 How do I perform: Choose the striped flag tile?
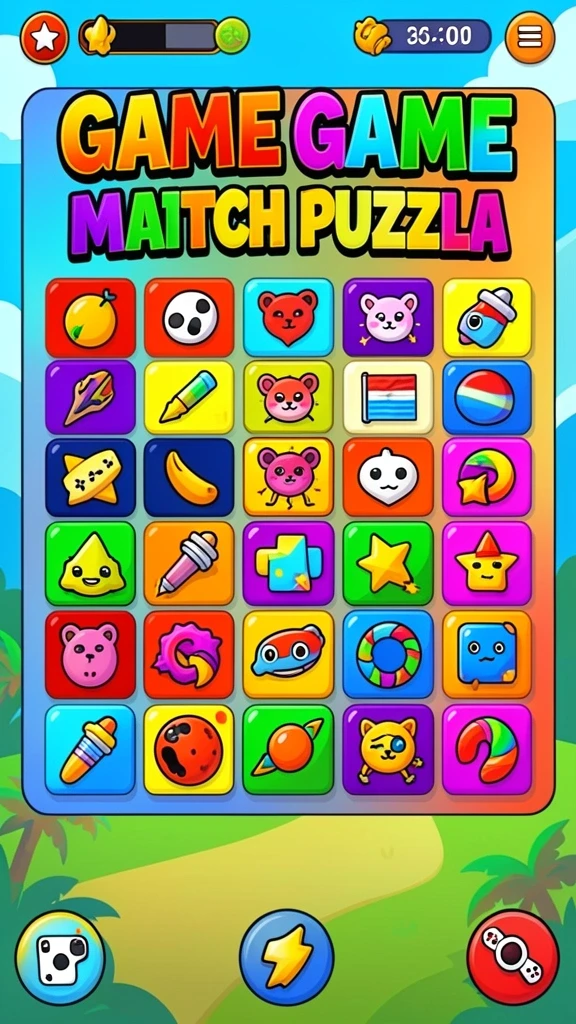(x=388, y=398)
